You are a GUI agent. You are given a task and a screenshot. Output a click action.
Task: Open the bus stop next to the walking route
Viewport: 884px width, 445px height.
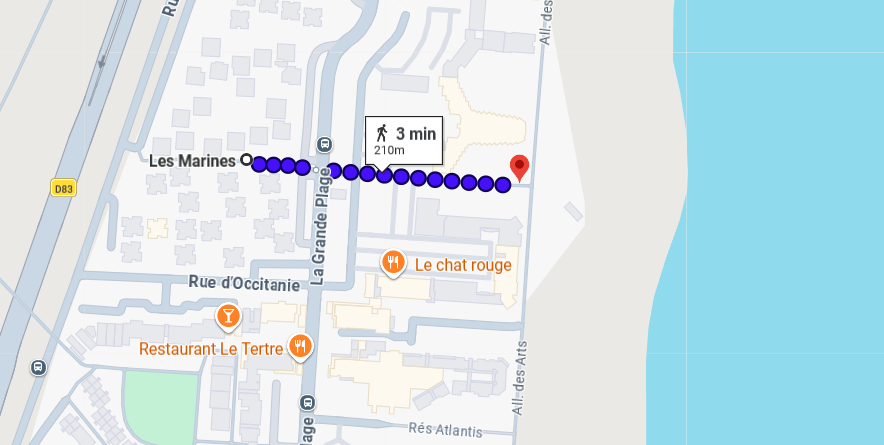point(323,143)
